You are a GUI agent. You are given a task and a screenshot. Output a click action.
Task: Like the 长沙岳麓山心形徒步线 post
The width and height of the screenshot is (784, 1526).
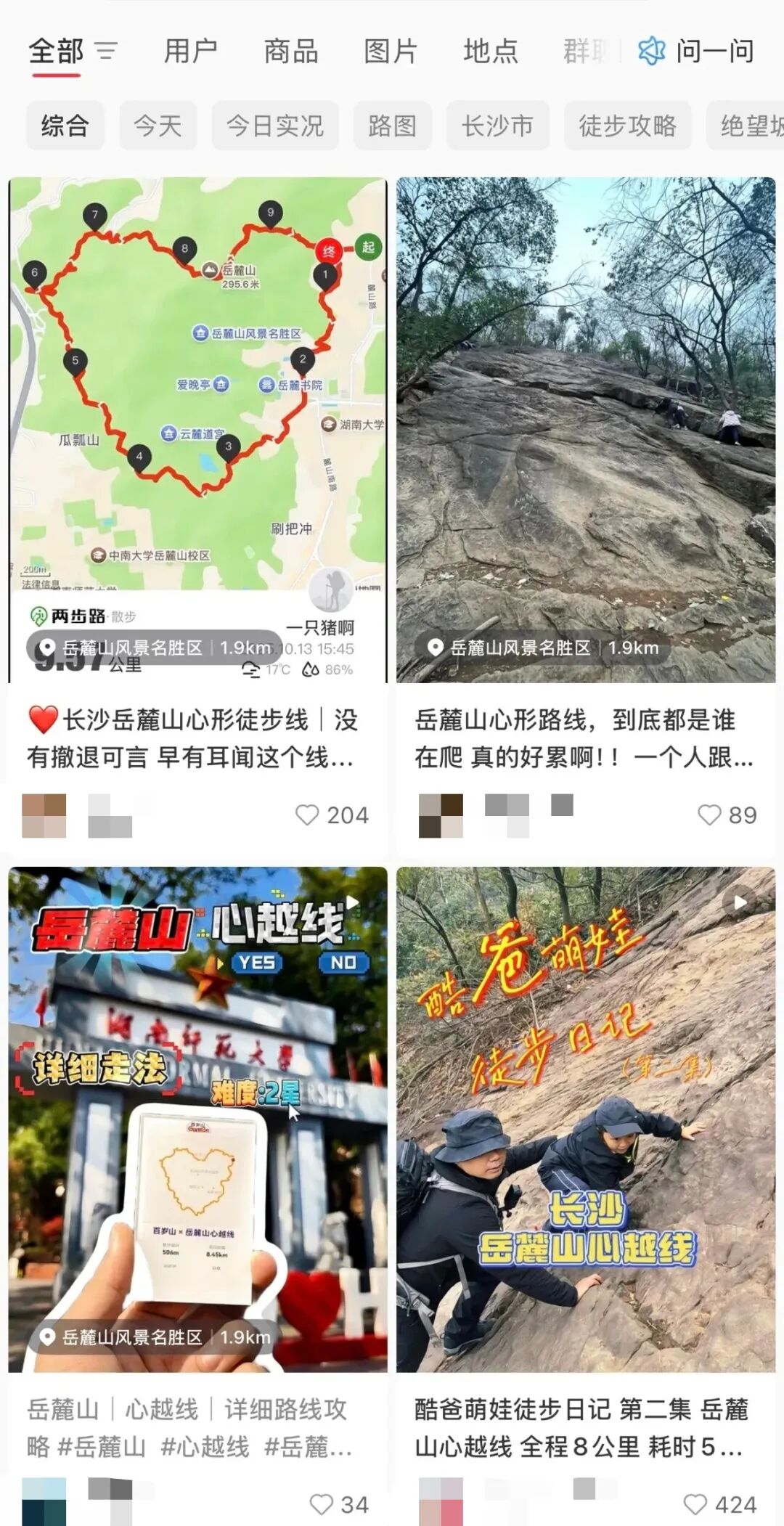tap(307, 815)
